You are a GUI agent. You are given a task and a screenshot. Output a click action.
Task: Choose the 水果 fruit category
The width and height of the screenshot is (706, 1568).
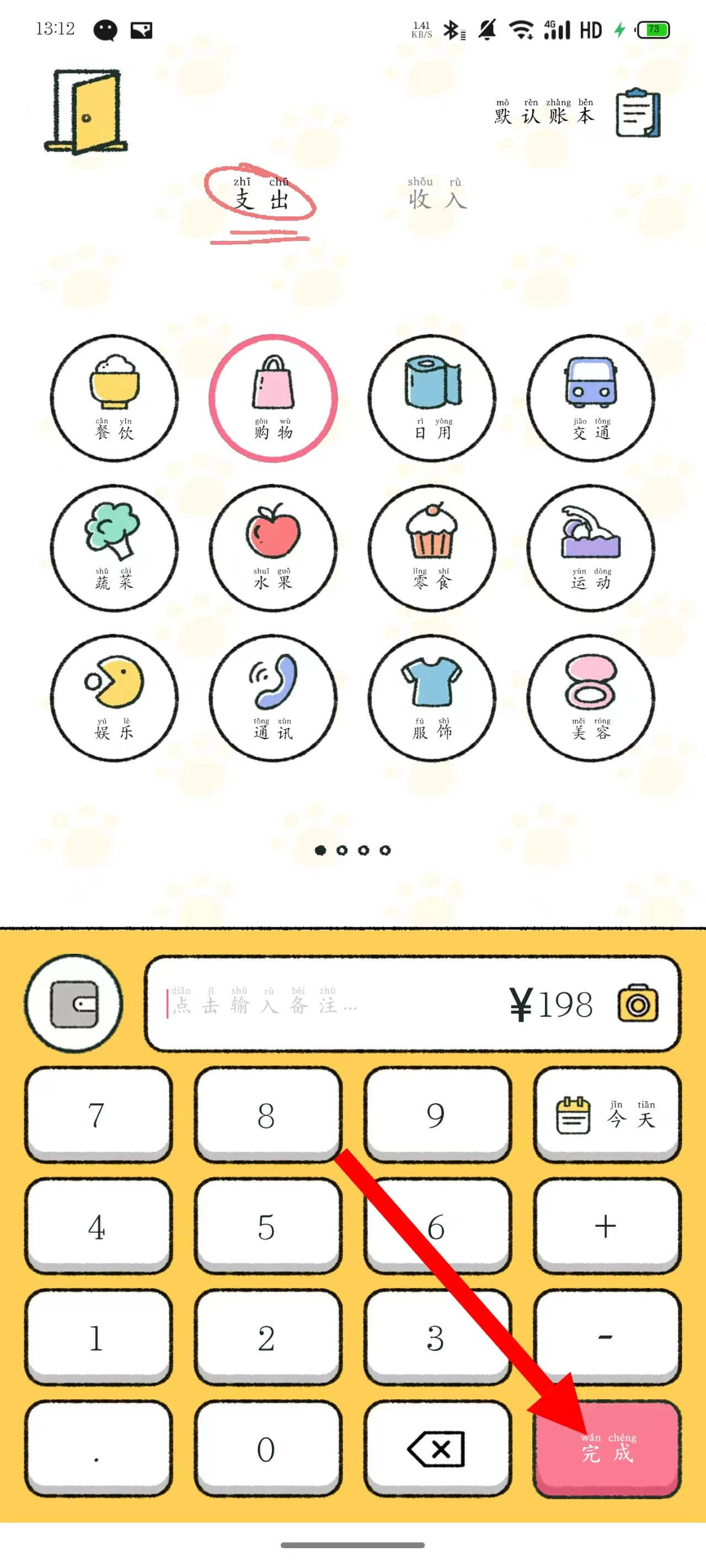(x=273, y=547)
